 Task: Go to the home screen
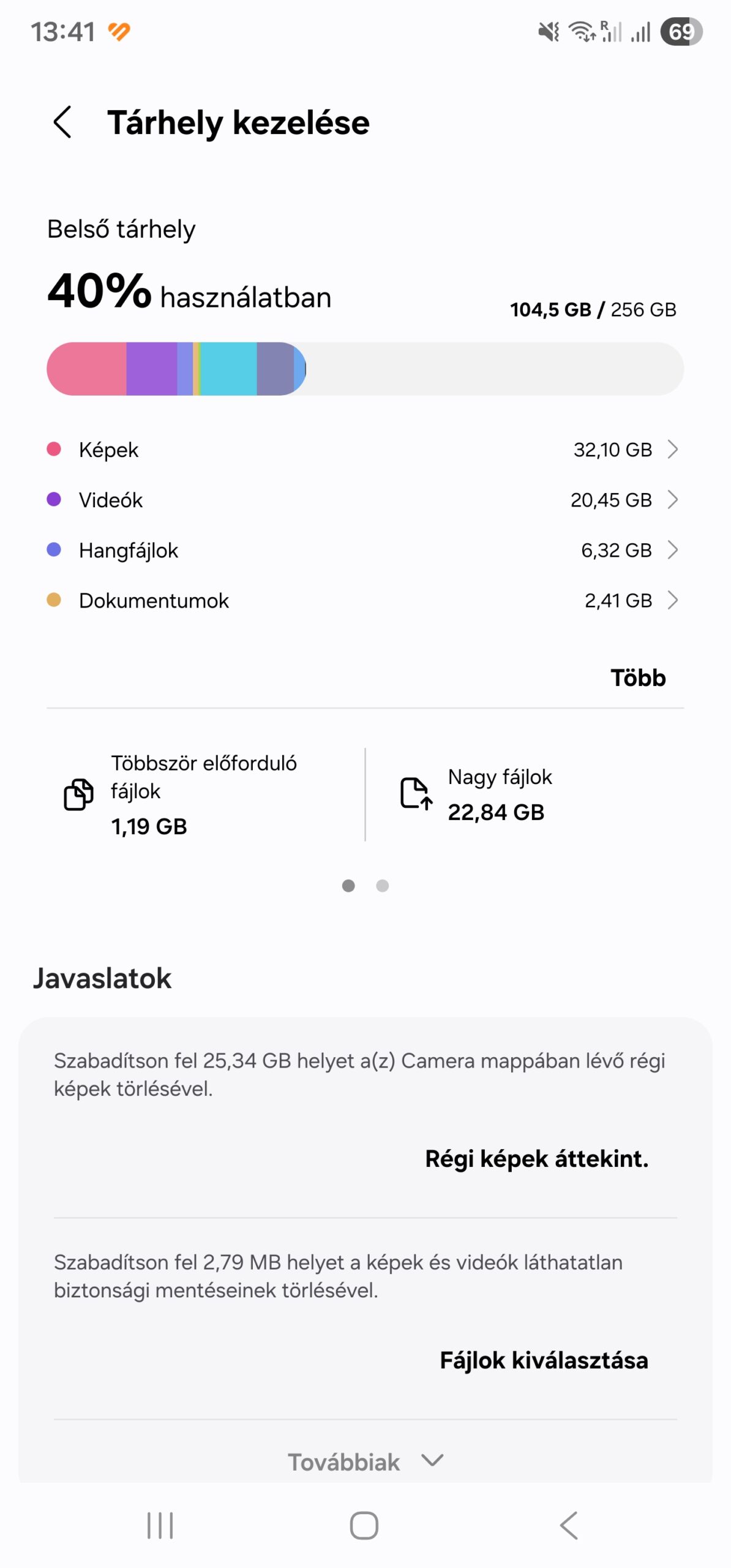(x=364, y=1525)
